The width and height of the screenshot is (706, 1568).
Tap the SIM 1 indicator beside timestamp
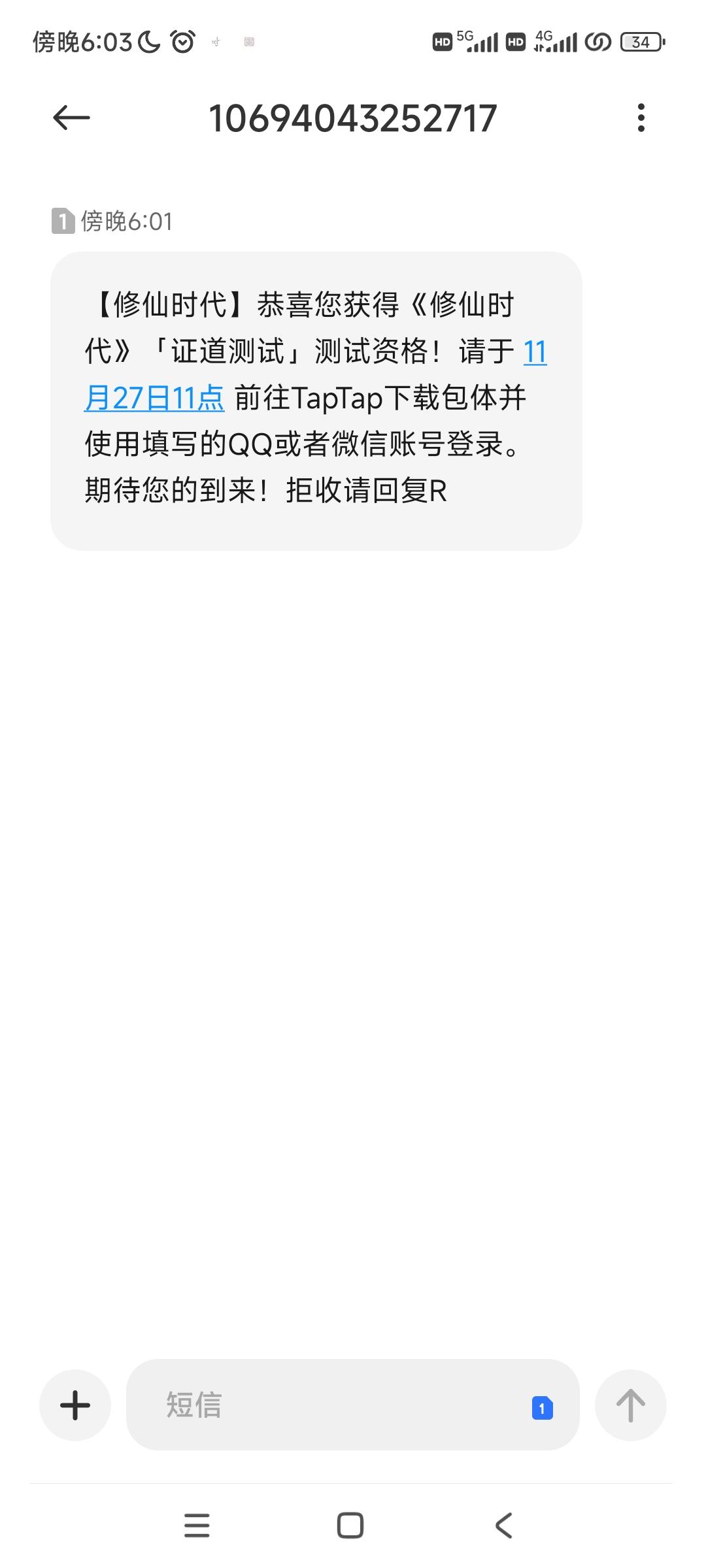coord(62,222)
